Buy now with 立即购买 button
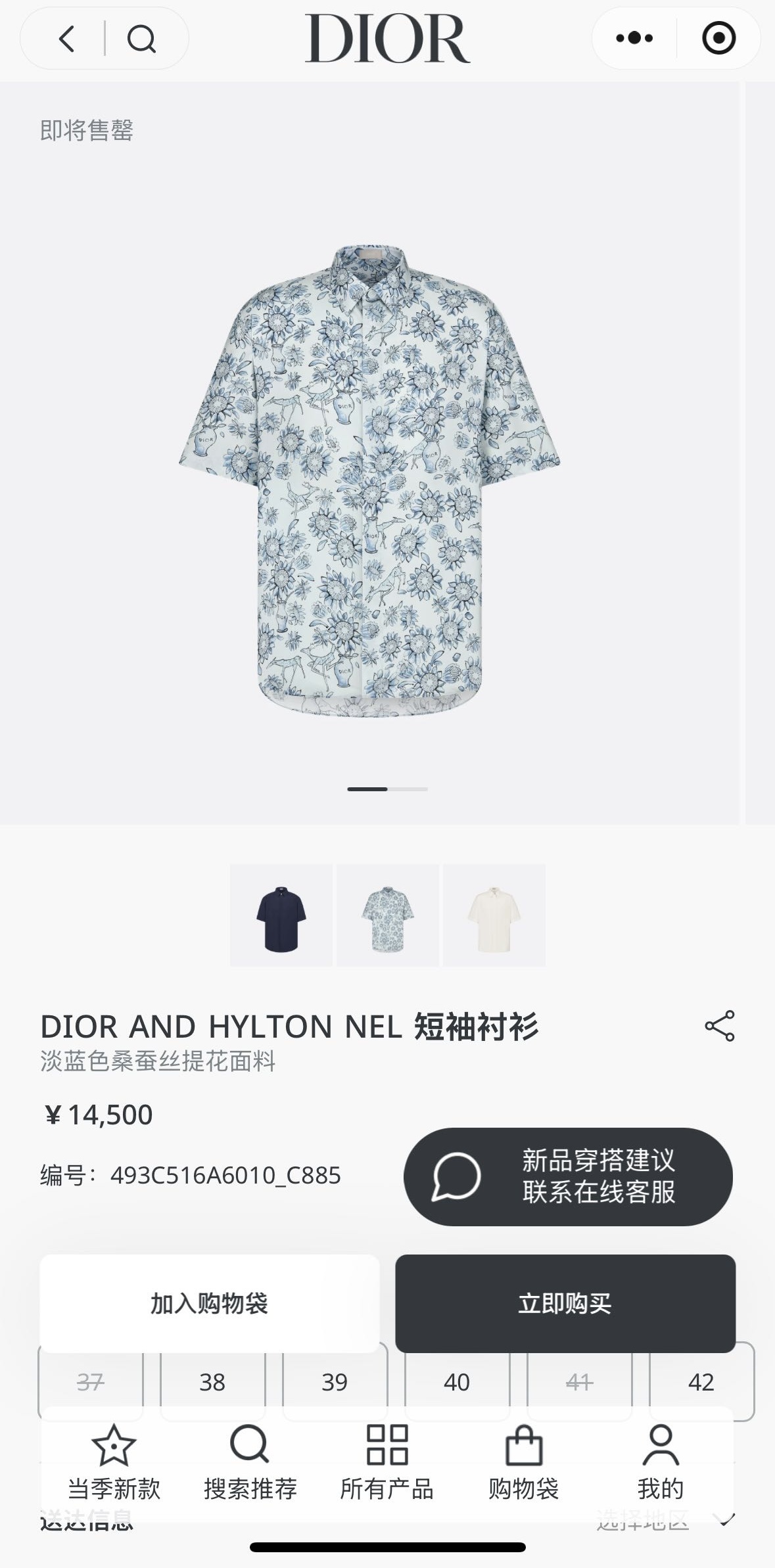 coord(565,1303)
